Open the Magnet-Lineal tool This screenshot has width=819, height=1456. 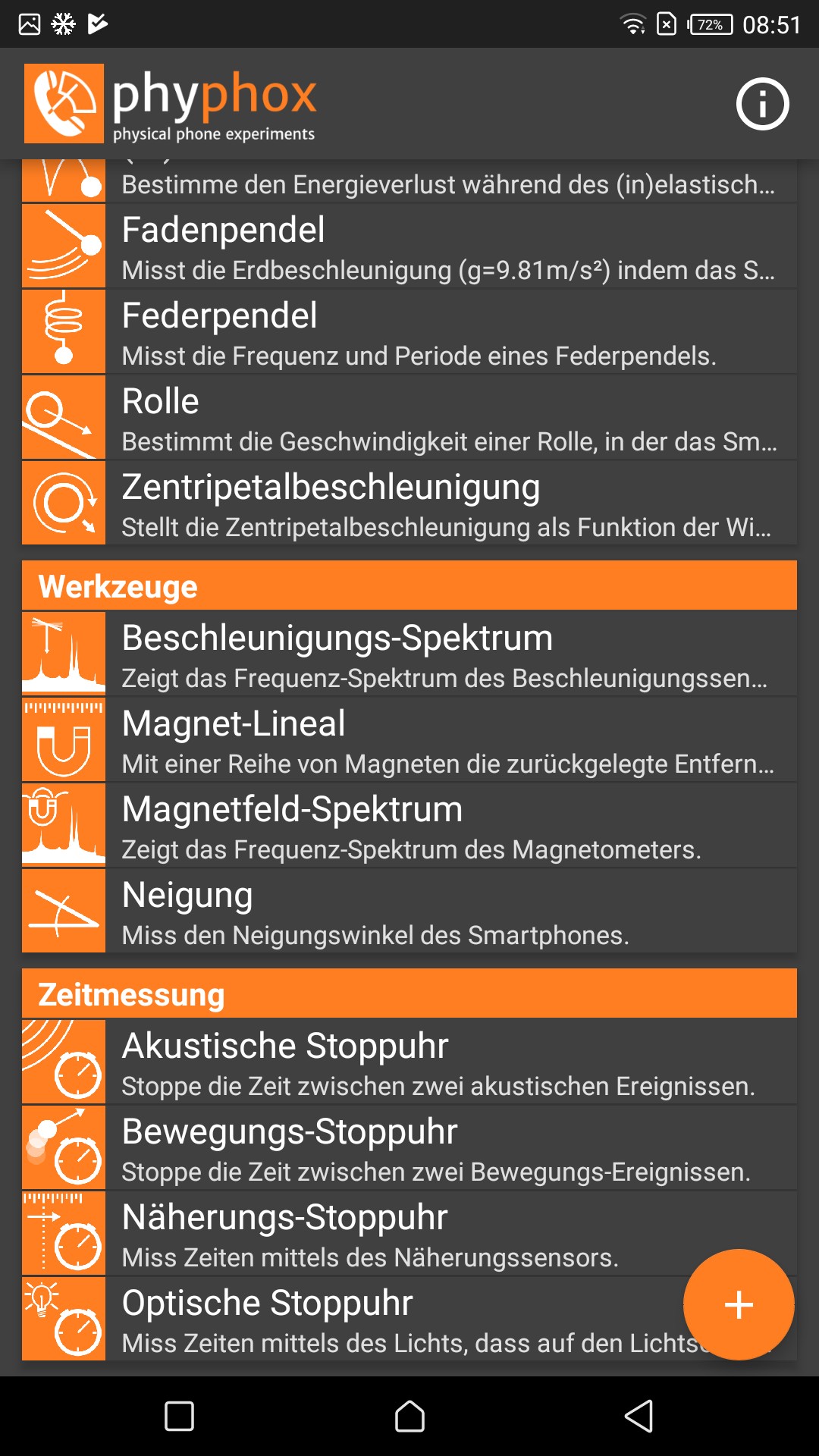(x=409, y=739)
